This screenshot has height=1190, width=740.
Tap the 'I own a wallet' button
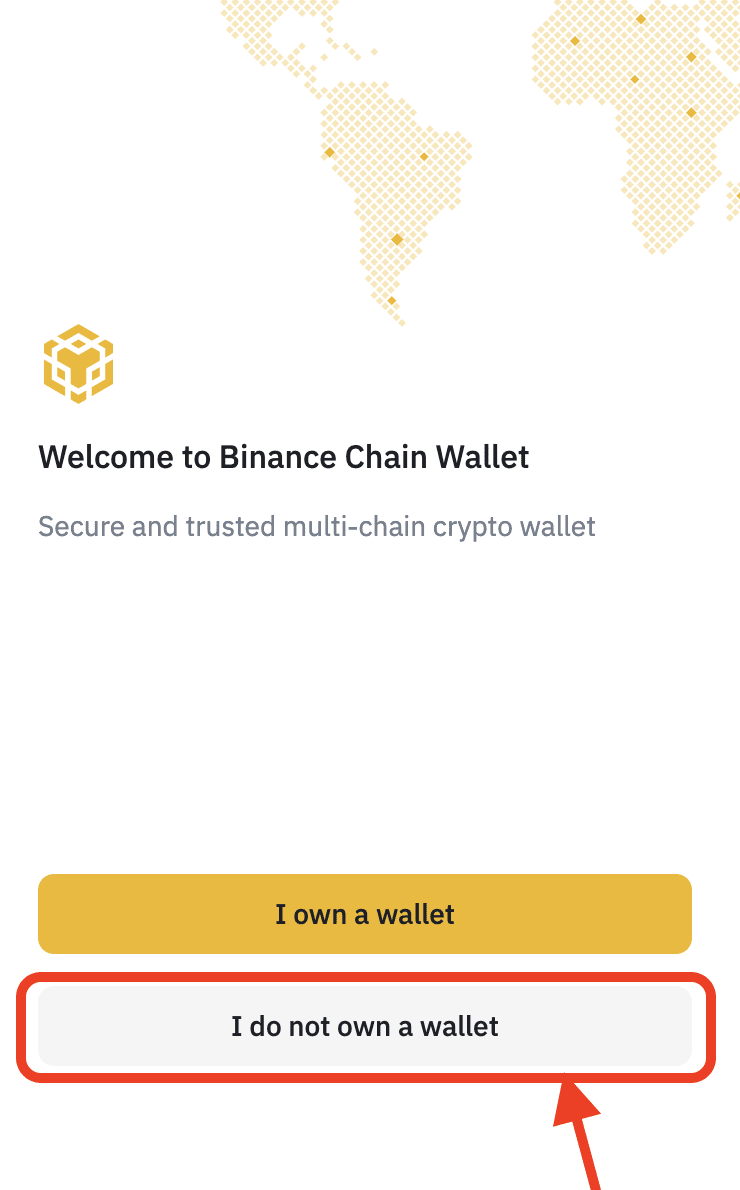[364, 914]
